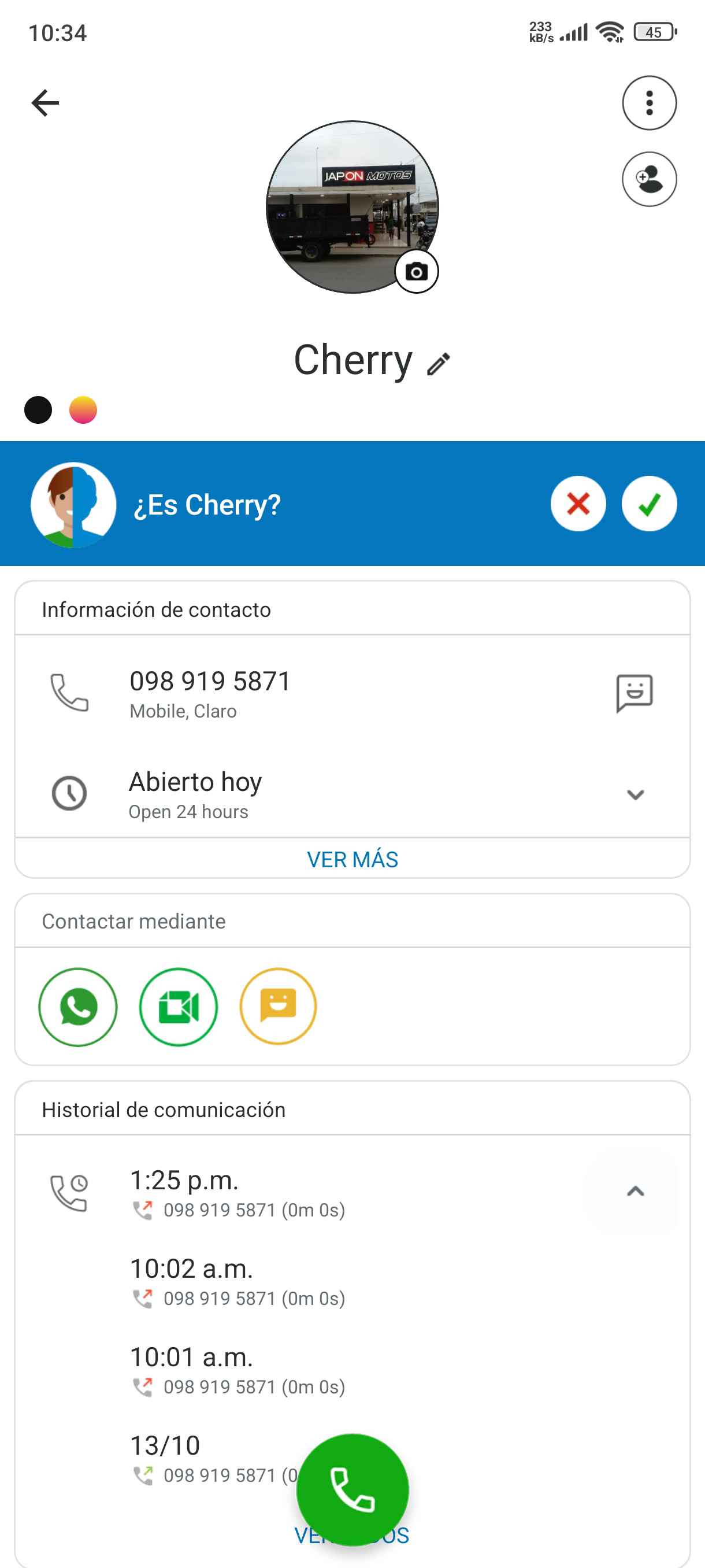
Task: Reject the "¿Es Cherry?" suggestion
Action: click(578, 504)
